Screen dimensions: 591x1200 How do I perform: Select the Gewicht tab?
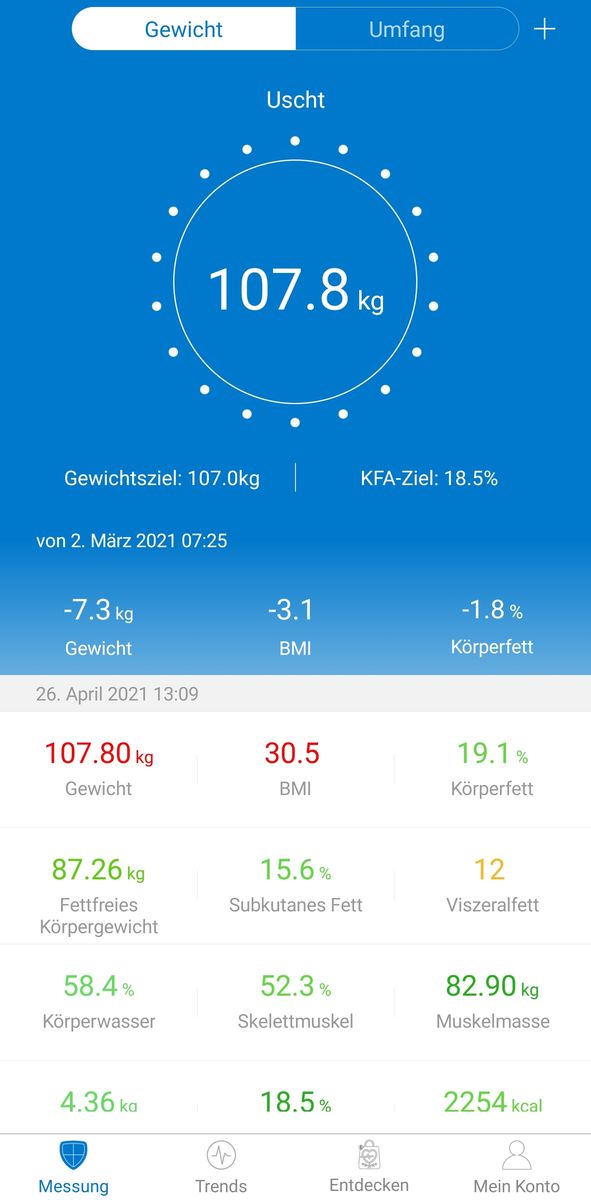pos(184,29)
